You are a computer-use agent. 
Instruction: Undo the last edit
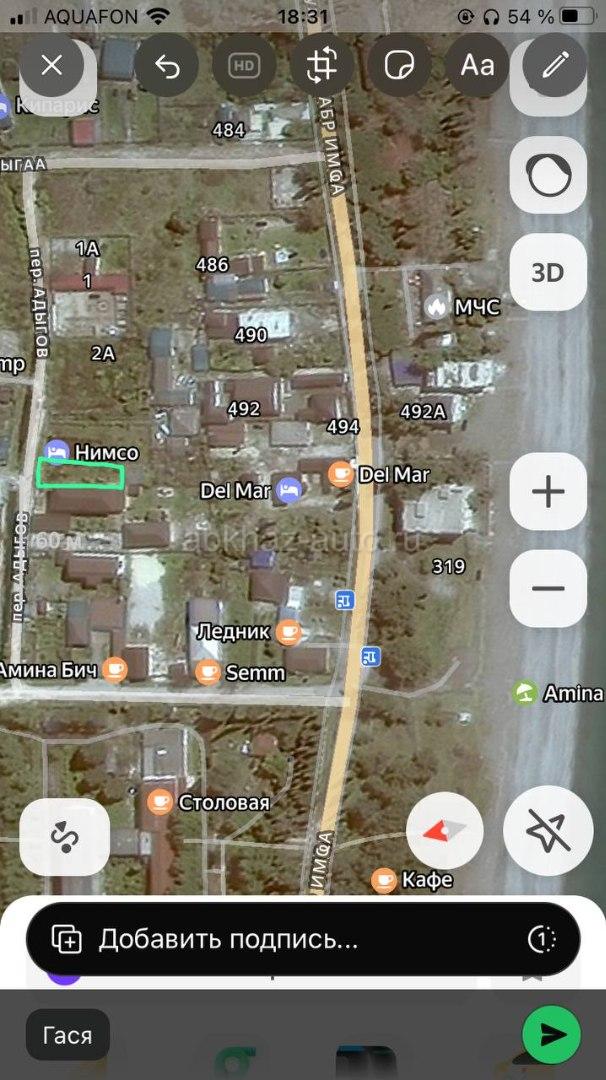pos(166,66)
